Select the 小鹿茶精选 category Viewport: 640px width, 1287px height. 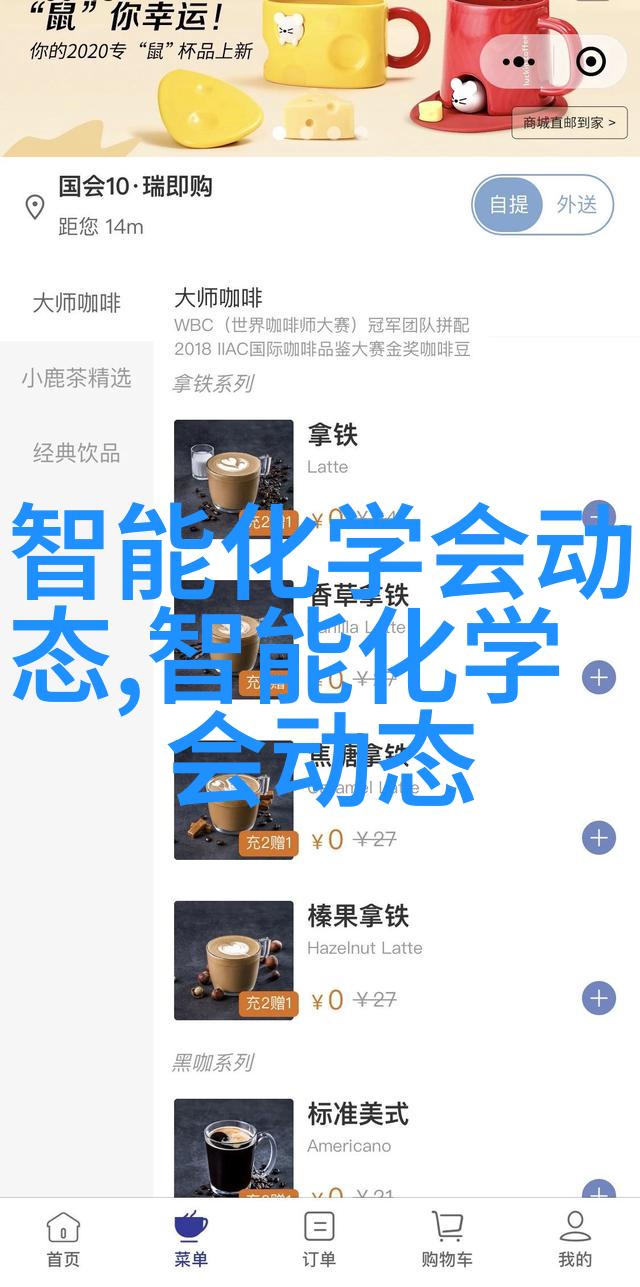coord(76,378)
